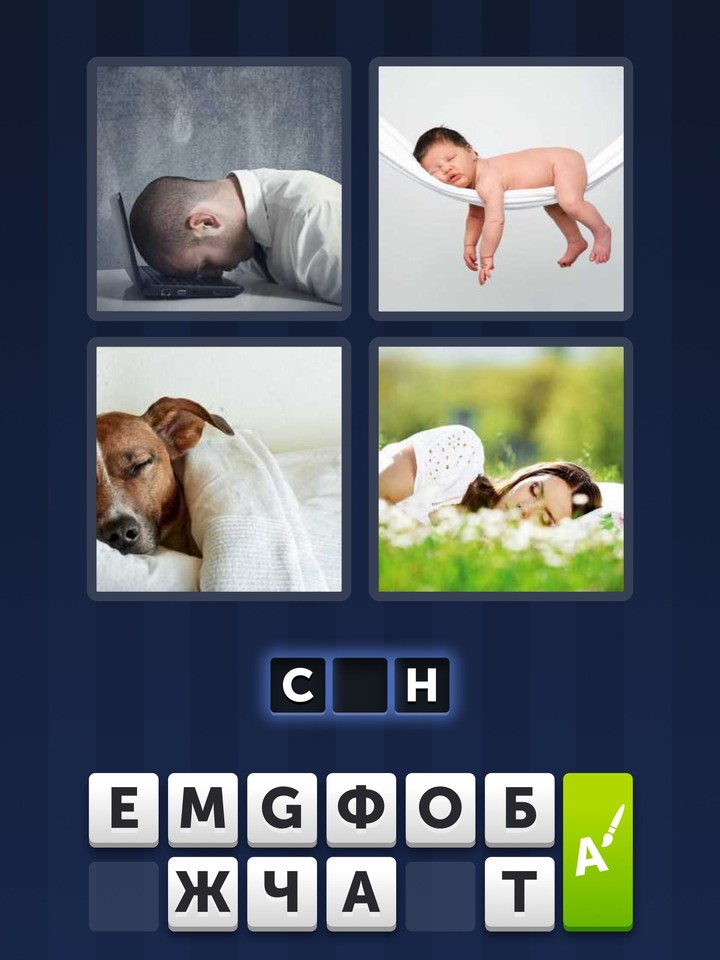Screen dimensions: 720x960
Task: Enlarge the sleeping baby in hammock picture
Action: pos(501,189)
